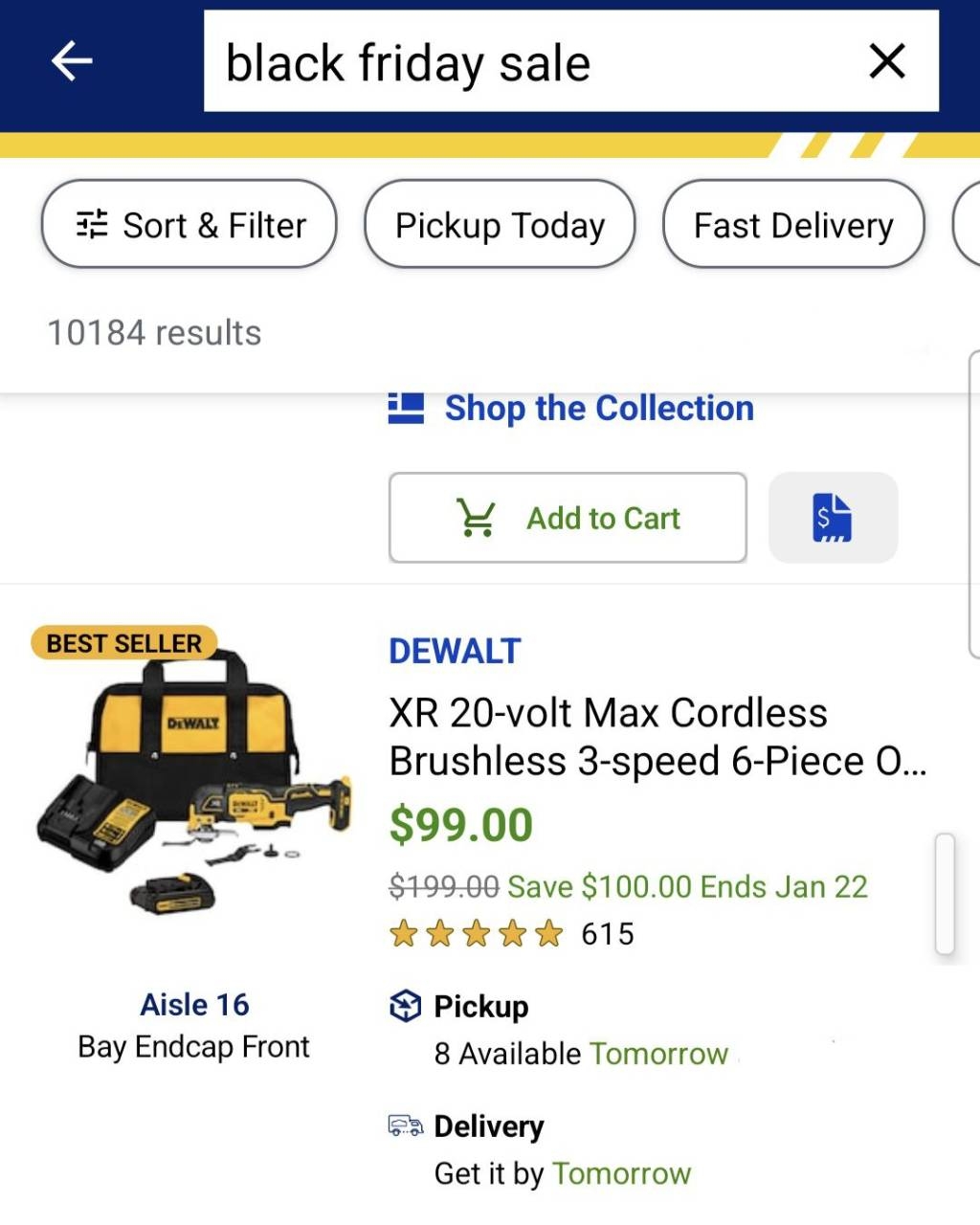This screenshot has height=1225, width=980.
Task: Open Sort & Filter options
Action: coord(189,225)
